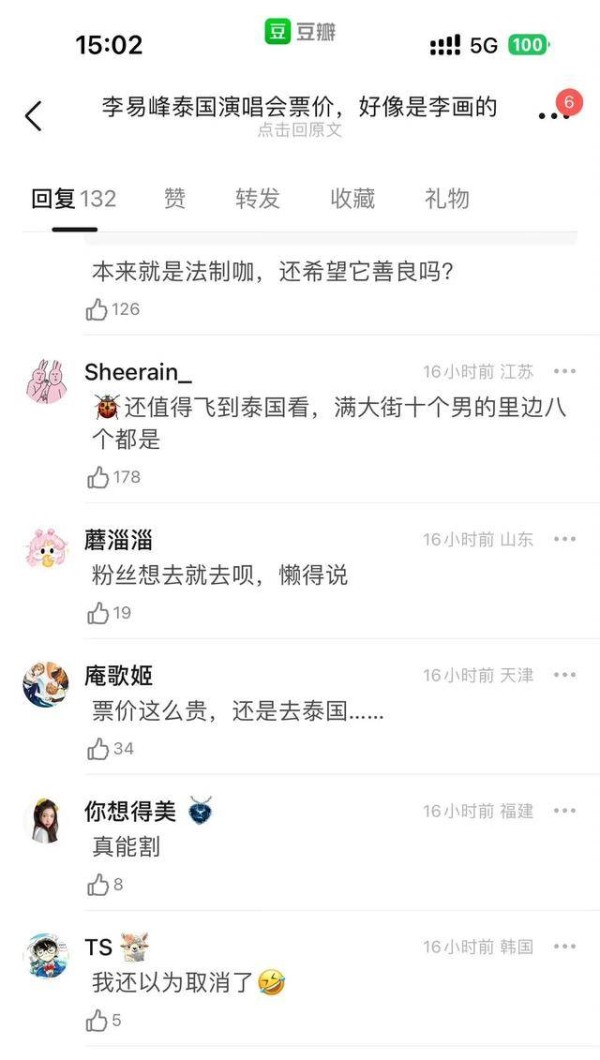600x1060 pixels.
Task: Like 庵歌姬's comment
Action: pos(97,749)
